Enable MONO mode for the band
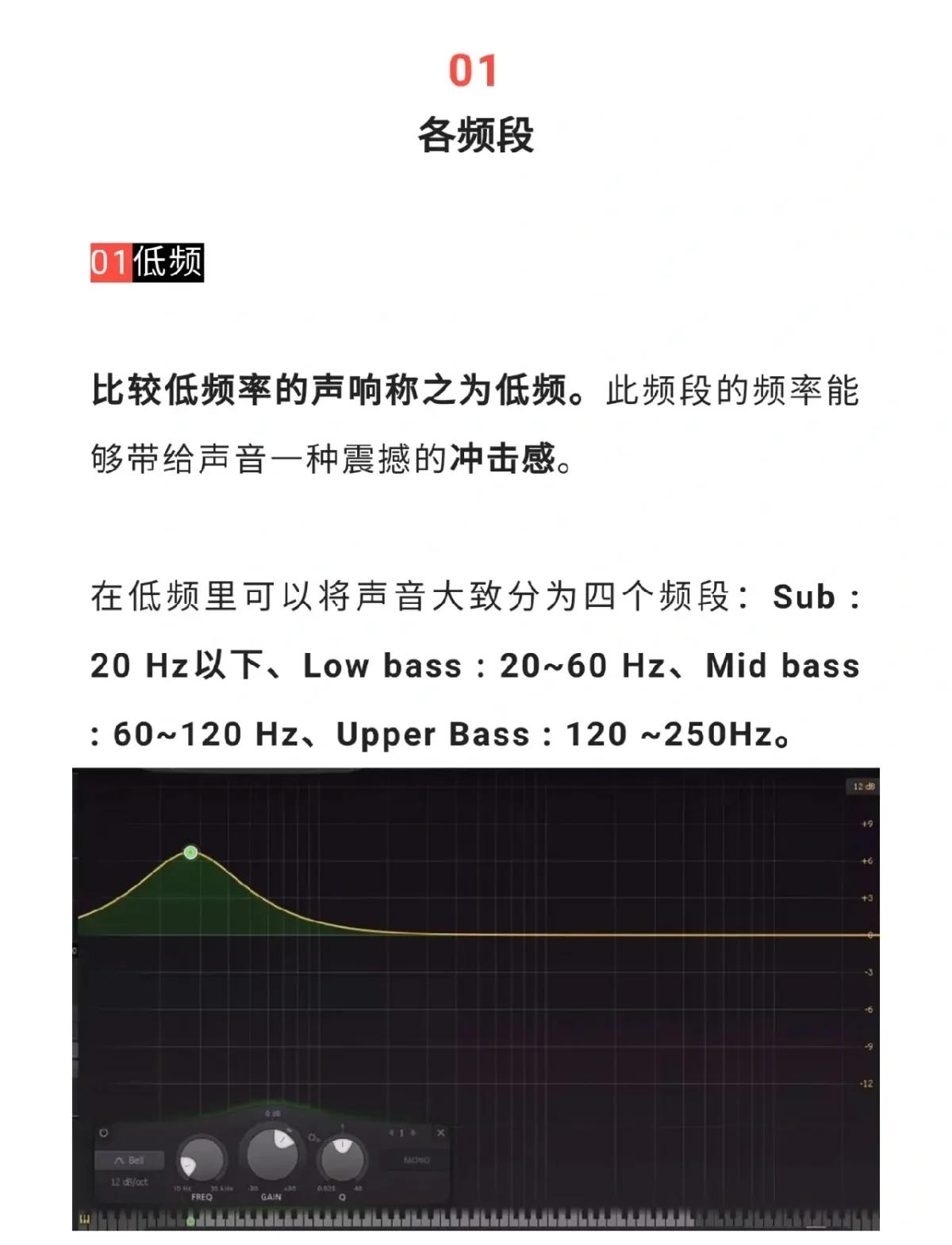The height and width of the screenshot is (1245, 952). coord(416,1160)
